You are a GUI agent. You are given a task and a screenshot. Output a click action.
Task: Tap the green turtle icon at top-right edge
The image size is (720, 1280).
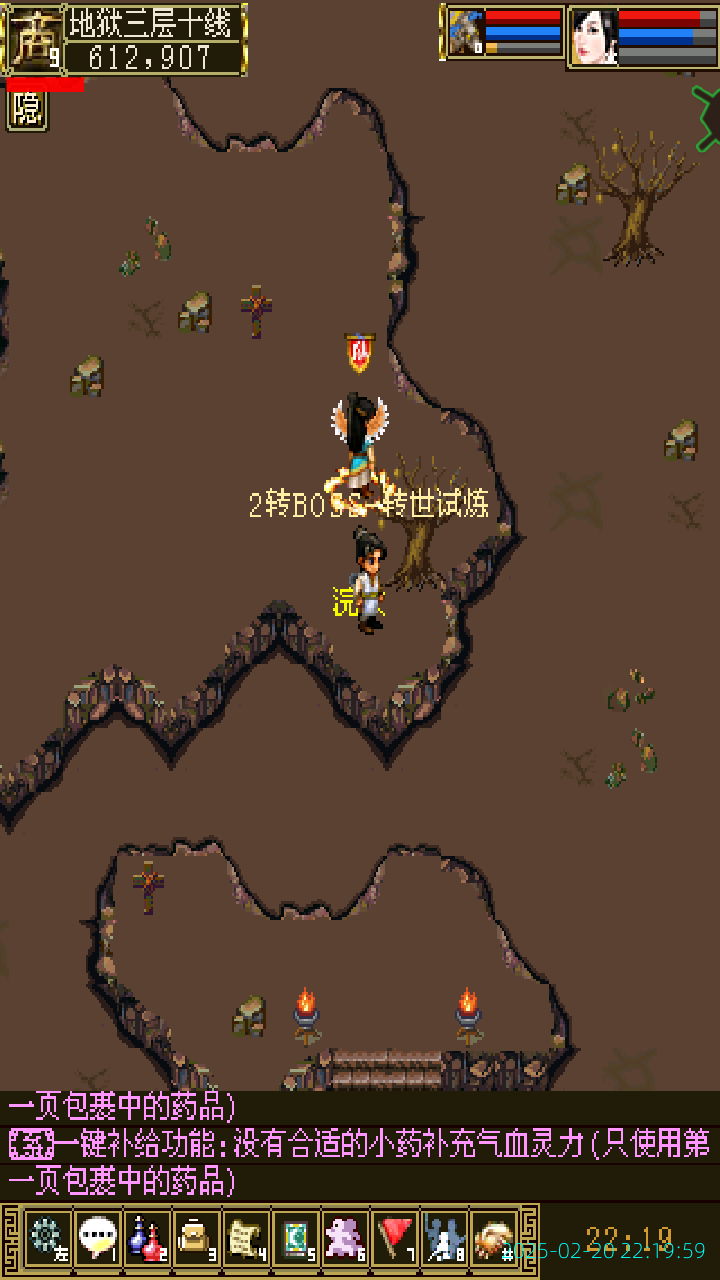pos(707,117)
